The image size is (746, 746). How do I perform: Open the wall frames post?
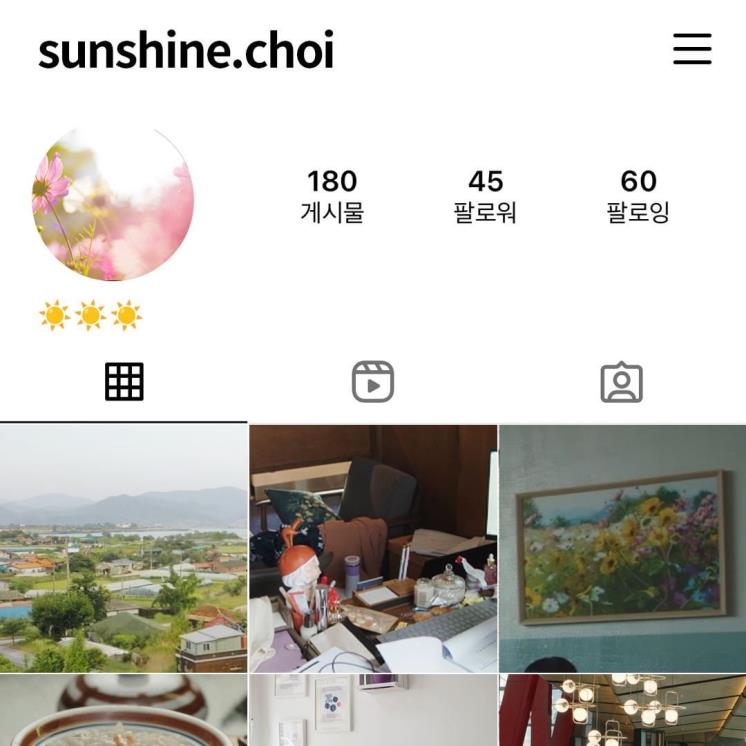(373, 712)
